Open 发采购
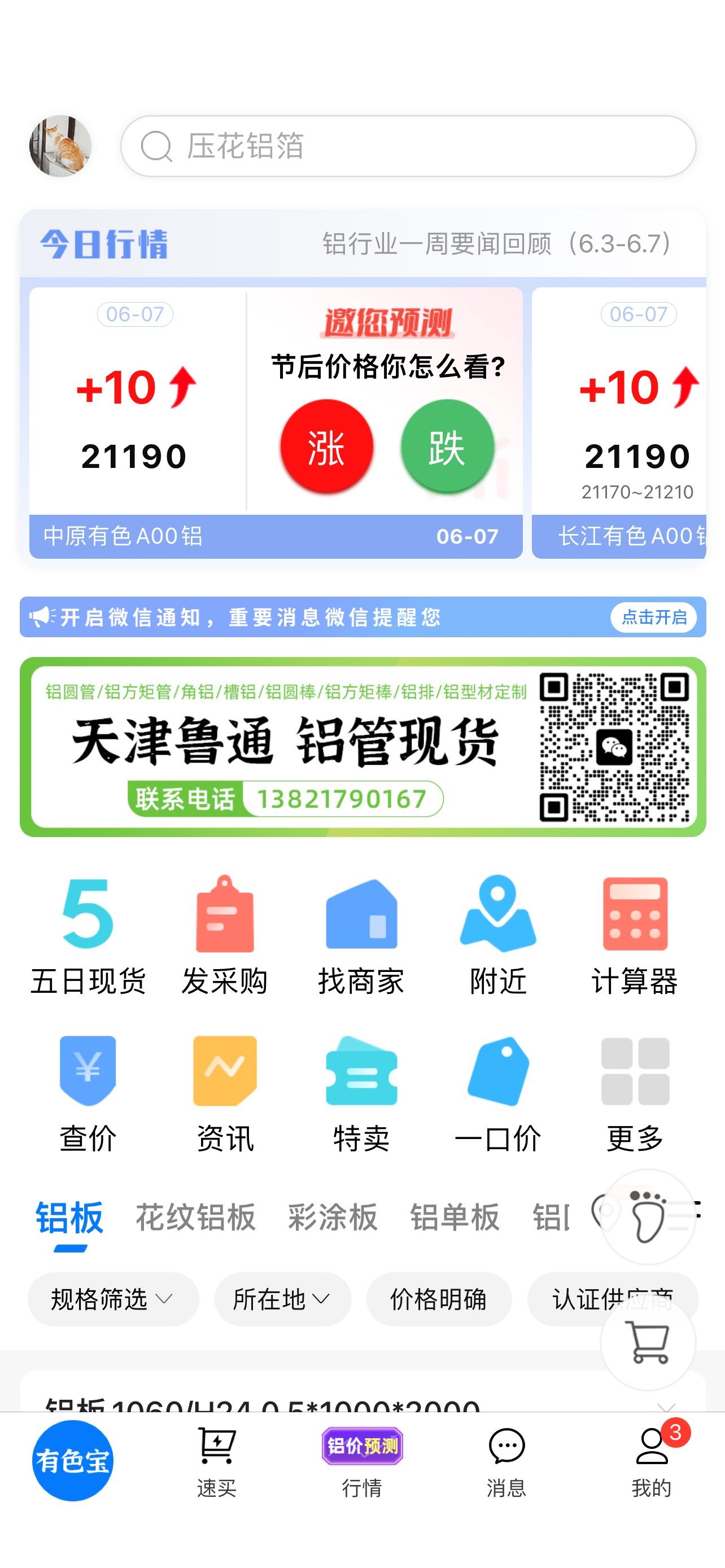 pyautogui.click(x=225, y=935)
